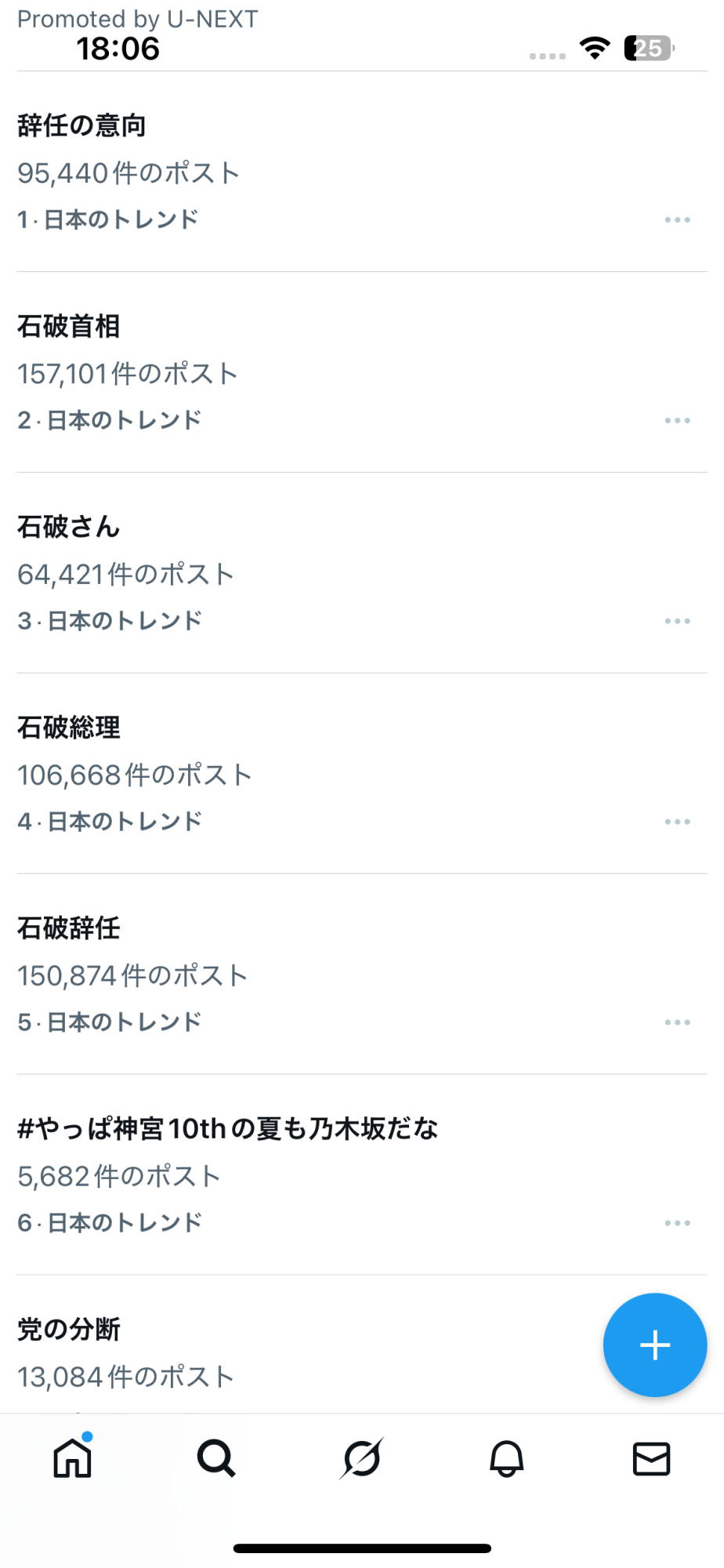Open more options for 石破総理
The image size is (724, 1568).
tap(677, 822)
